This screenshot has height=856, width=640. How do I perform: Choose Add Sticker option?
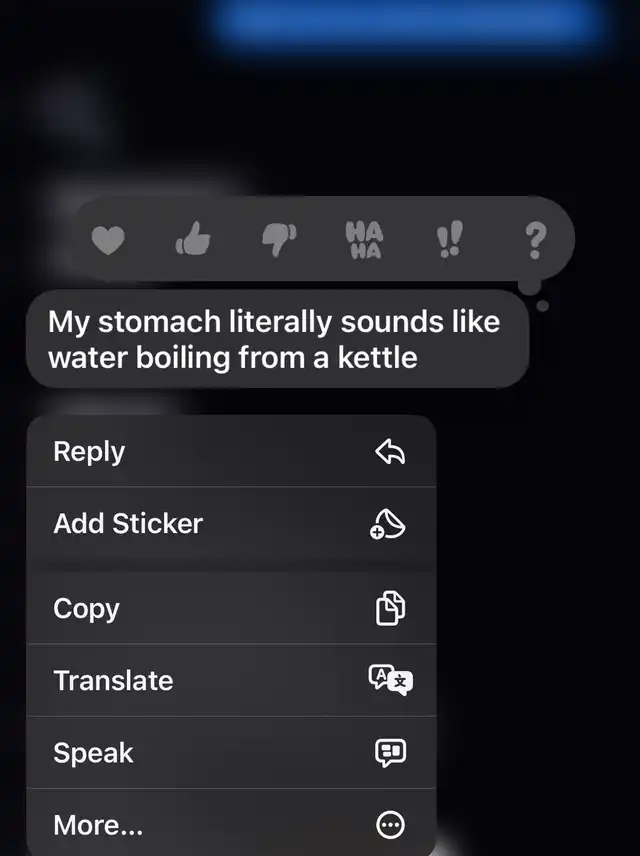click(x=231, y=524)
